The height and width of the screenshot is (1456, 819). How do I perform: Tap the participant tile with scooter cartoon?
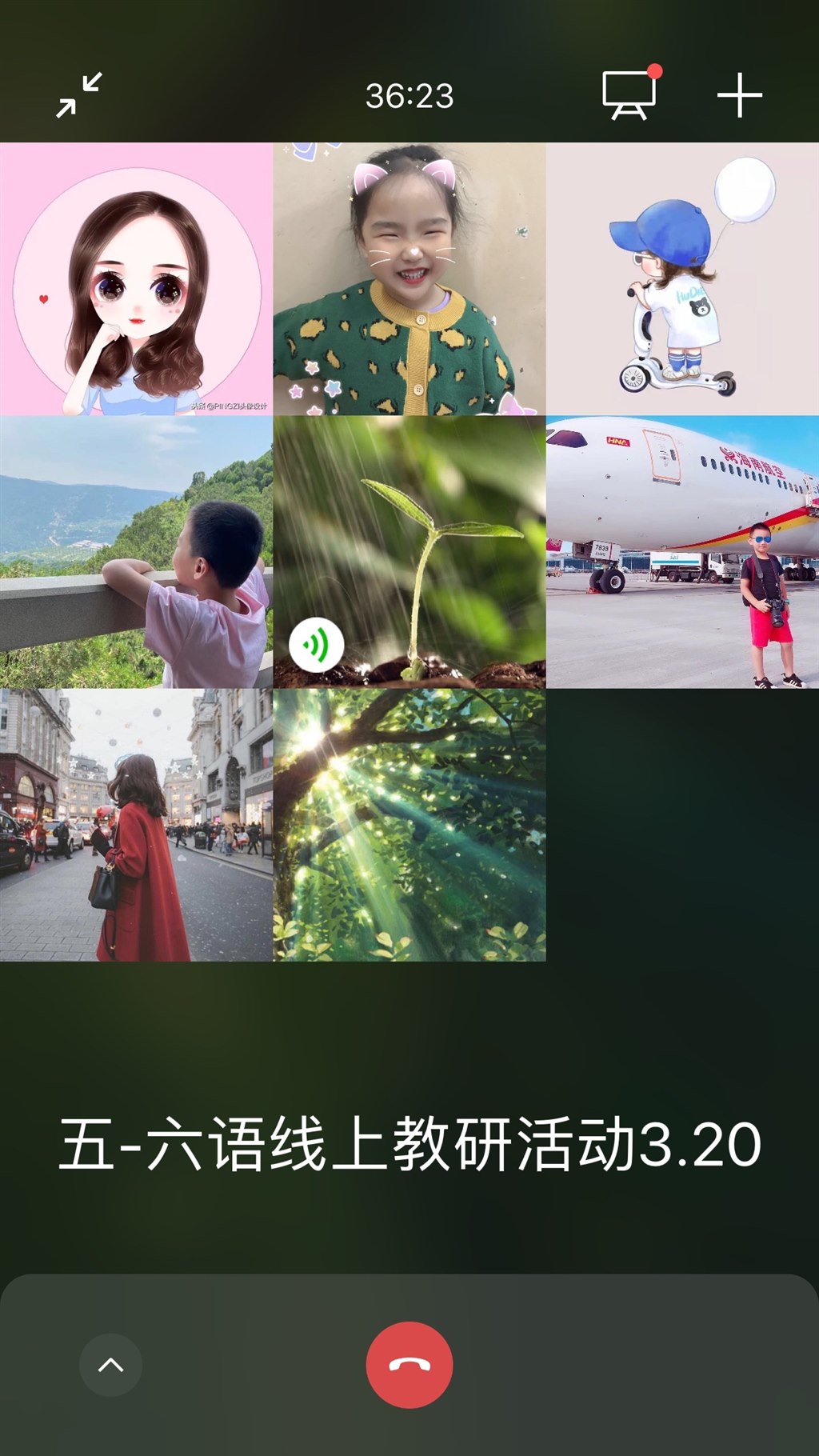click(x=682, y=279)
